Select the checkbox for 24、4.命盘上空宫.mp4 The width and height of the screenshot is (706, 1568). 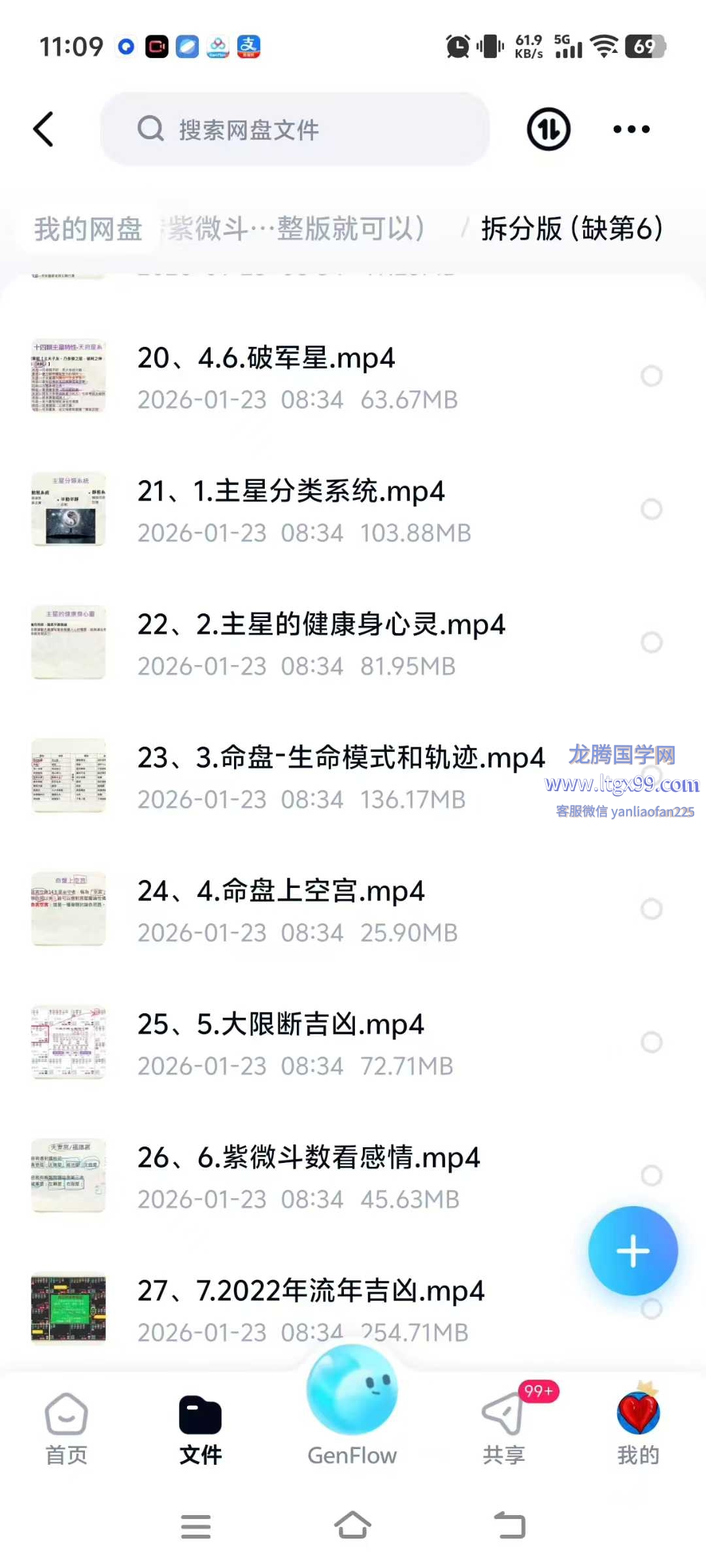coord(651,909)
